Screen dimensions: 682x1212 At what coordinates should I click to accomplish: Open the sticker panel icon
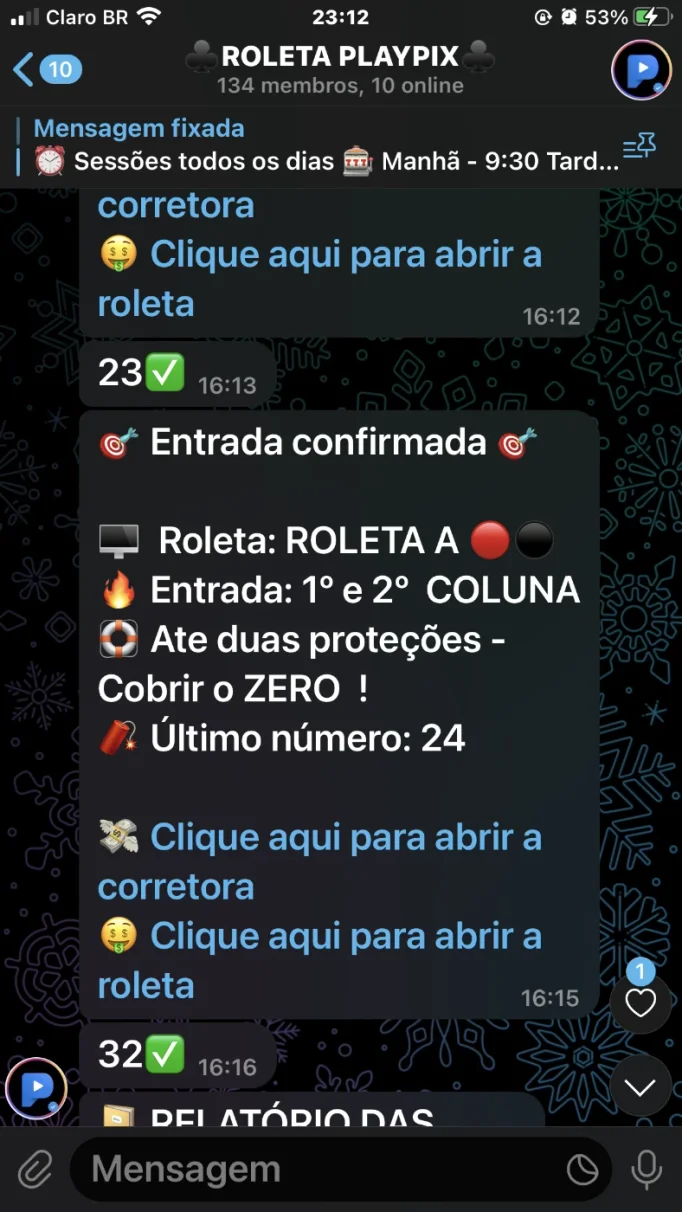tap(582, 1169)
